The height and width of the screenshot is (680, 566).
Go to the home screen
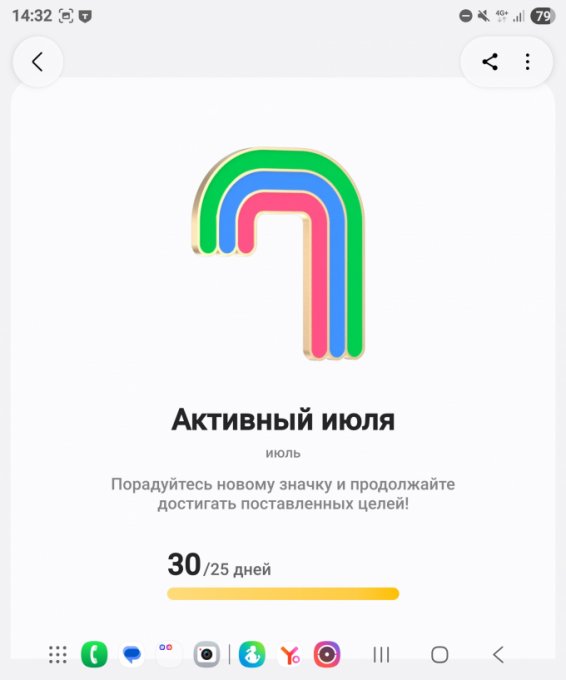point(439,654)
